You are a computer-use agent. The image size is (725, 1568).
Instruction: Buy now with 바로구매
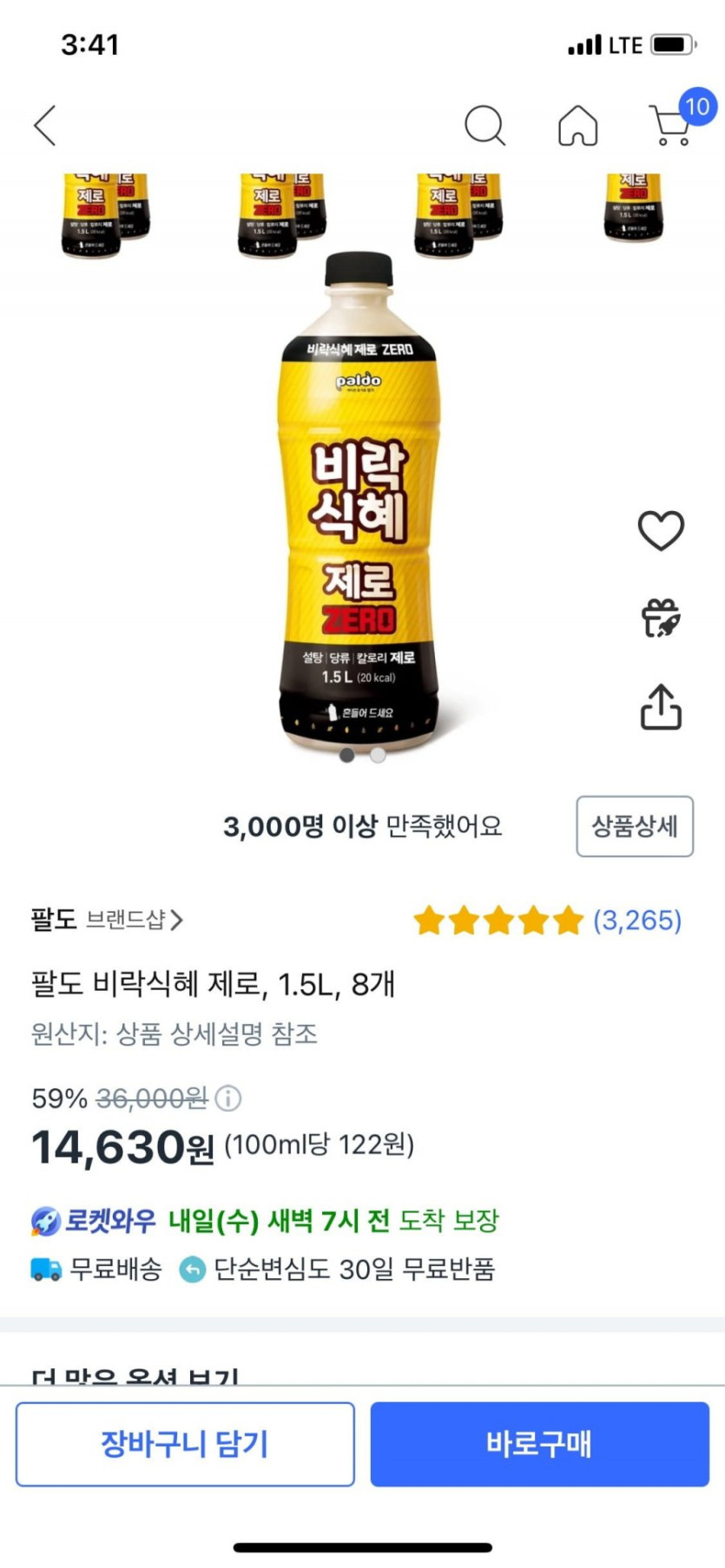[x=539, y=1444]
